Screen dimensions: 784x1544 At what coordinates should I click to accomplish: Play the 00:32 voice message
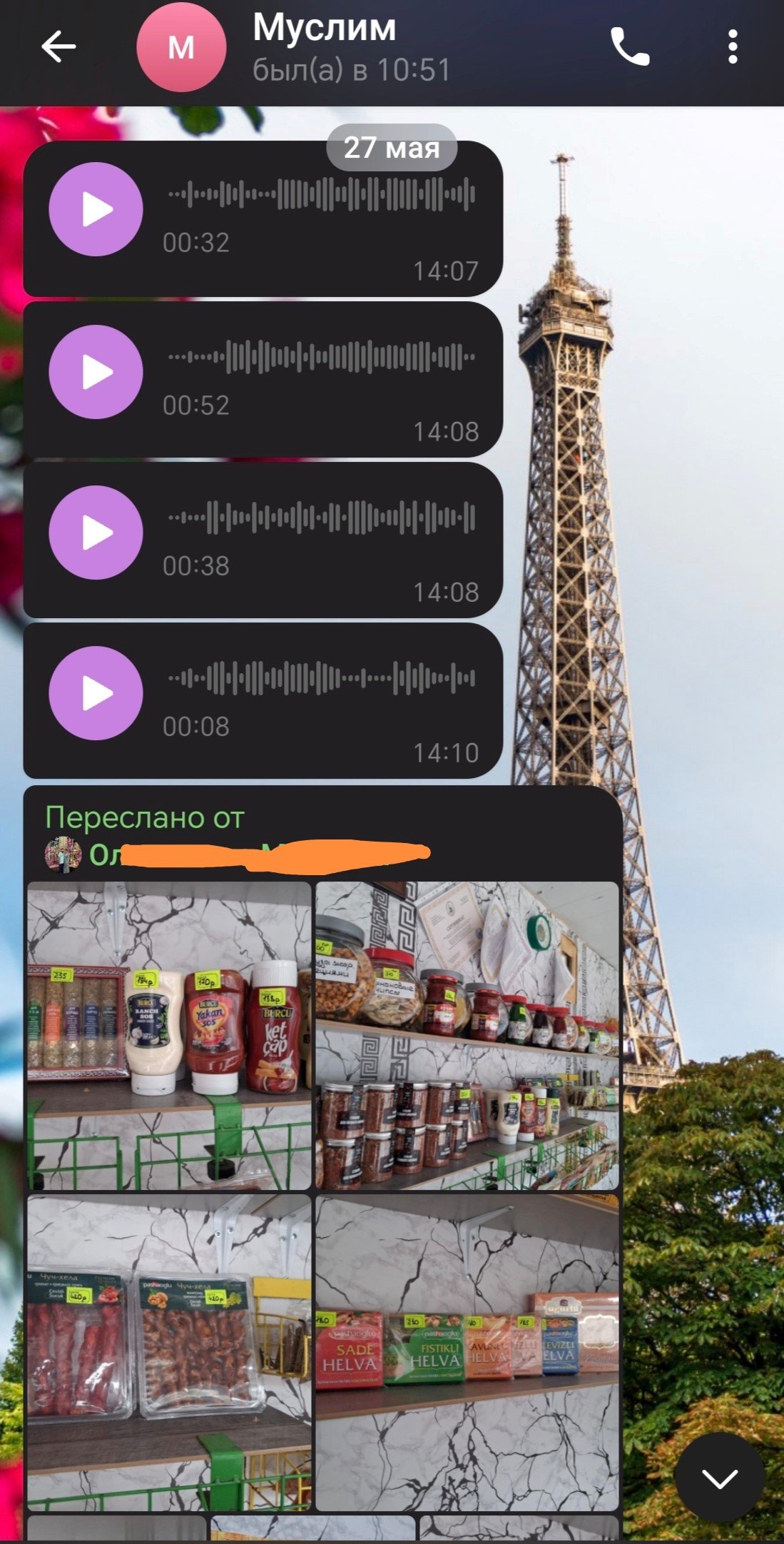click(96, 209)
